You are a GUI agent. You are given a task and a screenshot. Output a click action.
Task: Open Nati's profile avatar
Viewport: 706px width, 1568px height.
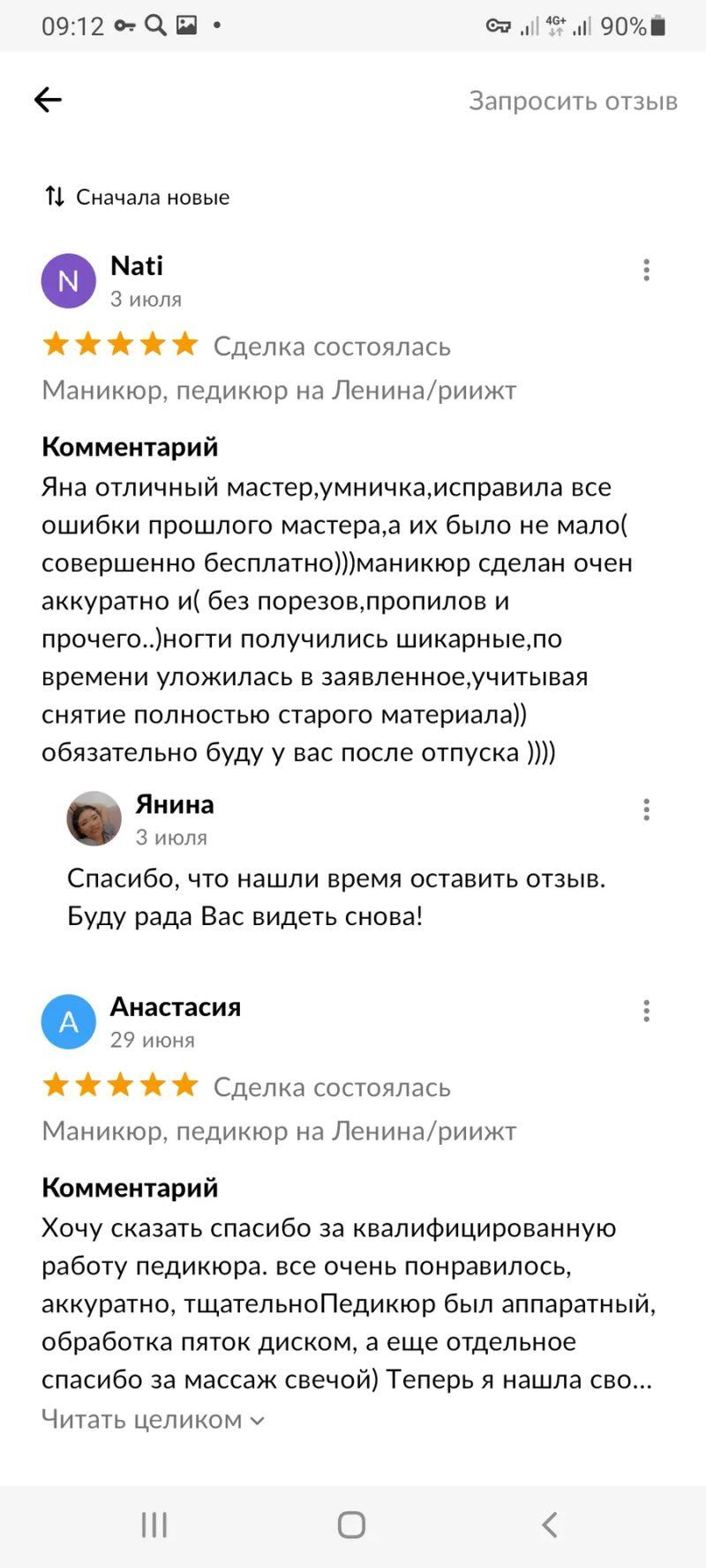68,281
